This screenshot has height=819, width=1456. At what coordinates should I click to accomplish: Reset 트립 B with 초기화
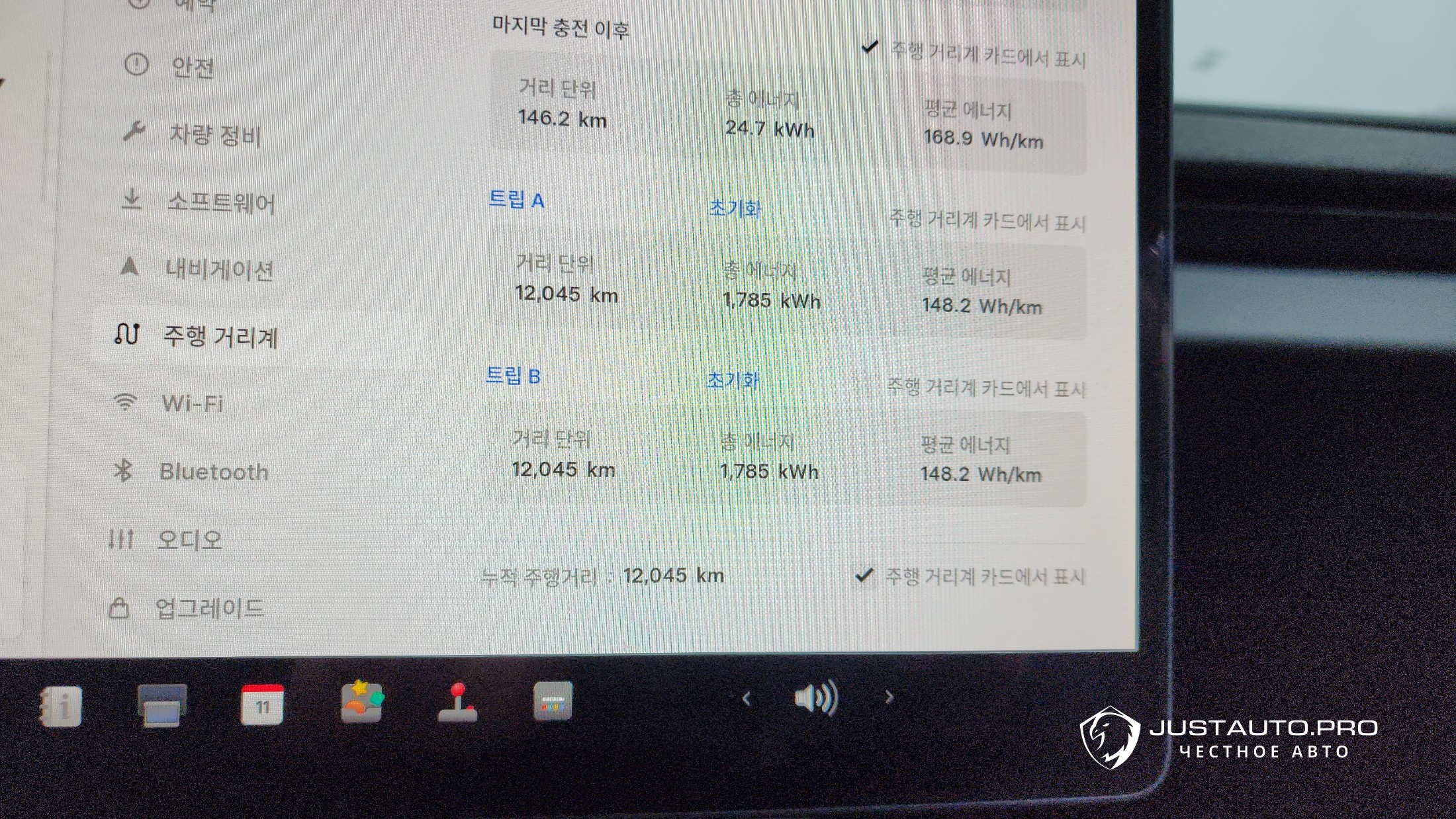[x=733, y=380]
